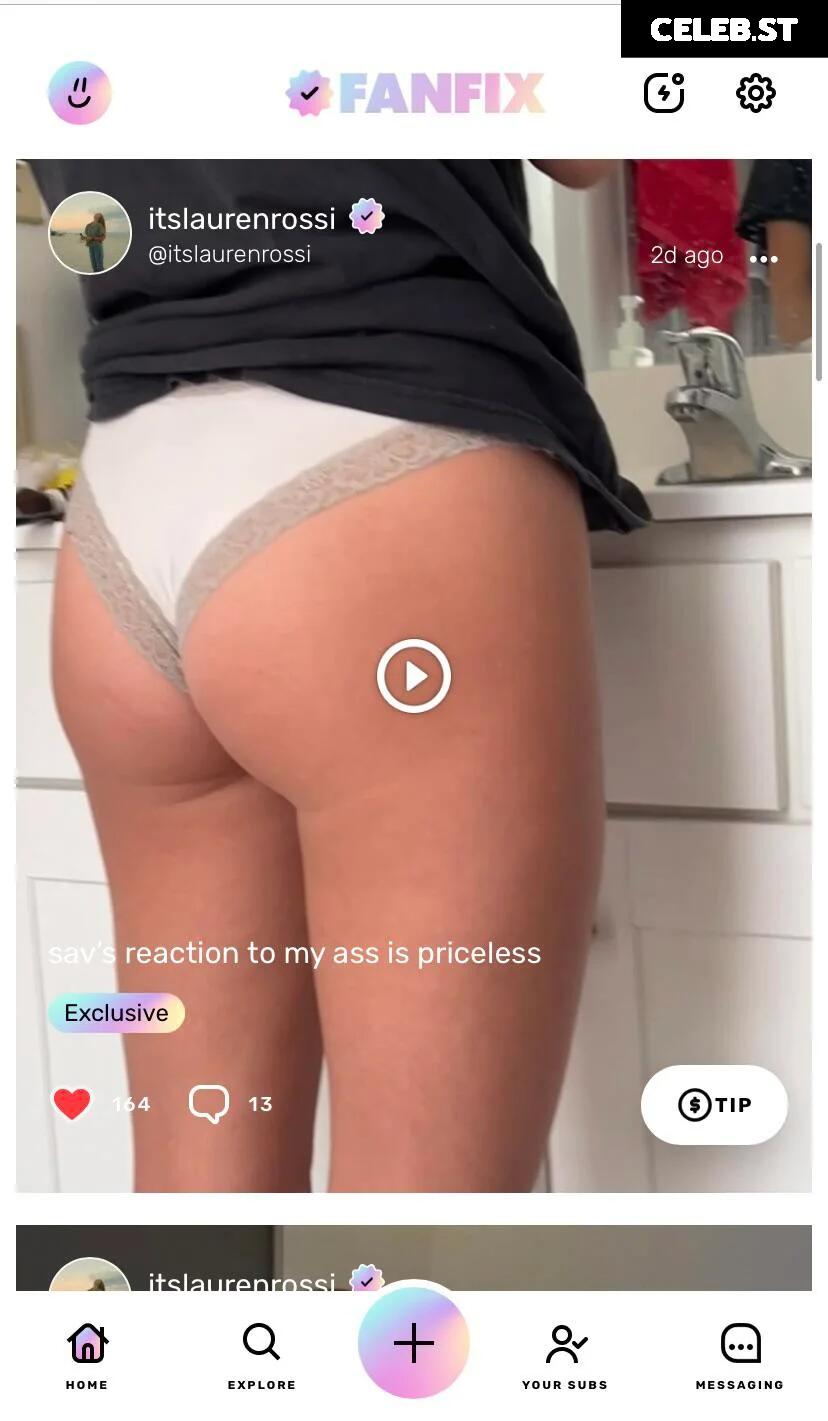Open comments on the post
Viewport: 828px width, 1421px height.
point(209,1104)
